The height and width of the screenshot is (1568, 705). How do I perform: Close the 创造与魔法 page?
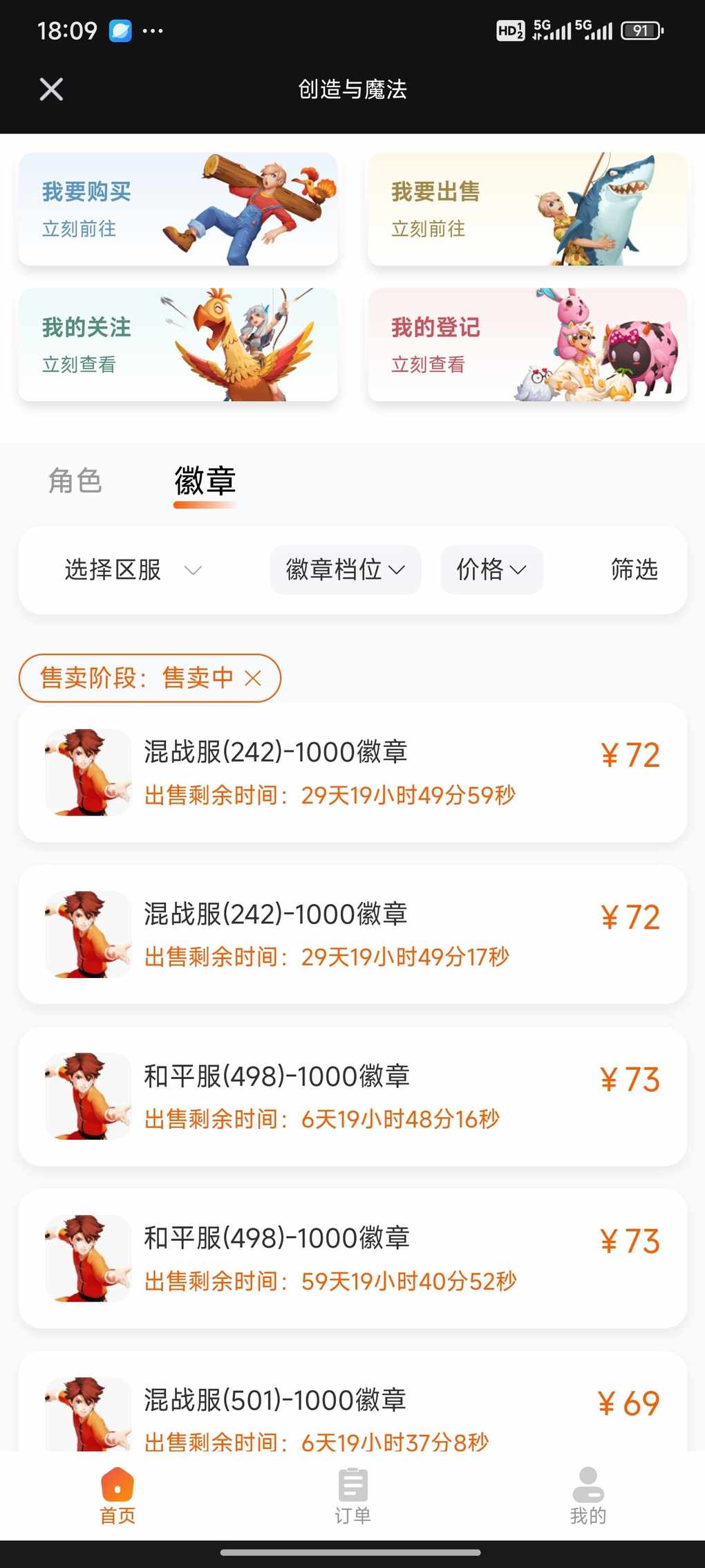point(51,89)
